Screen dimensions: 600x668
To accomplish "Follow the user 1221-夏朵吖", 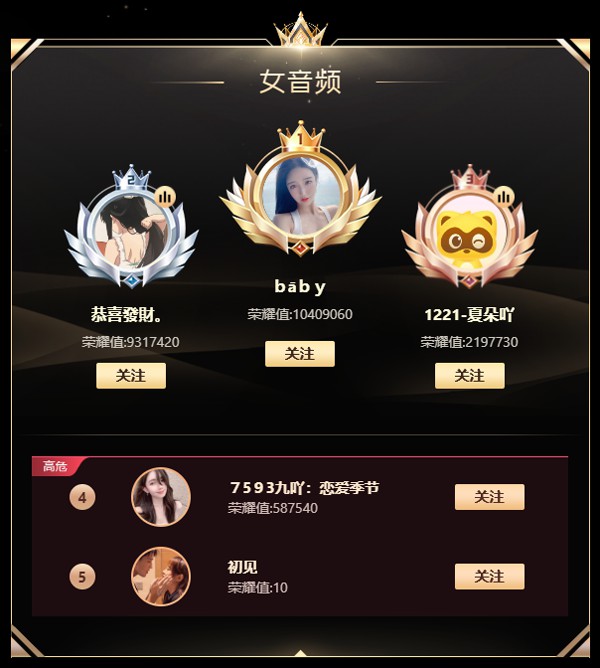I will point(469,376).
